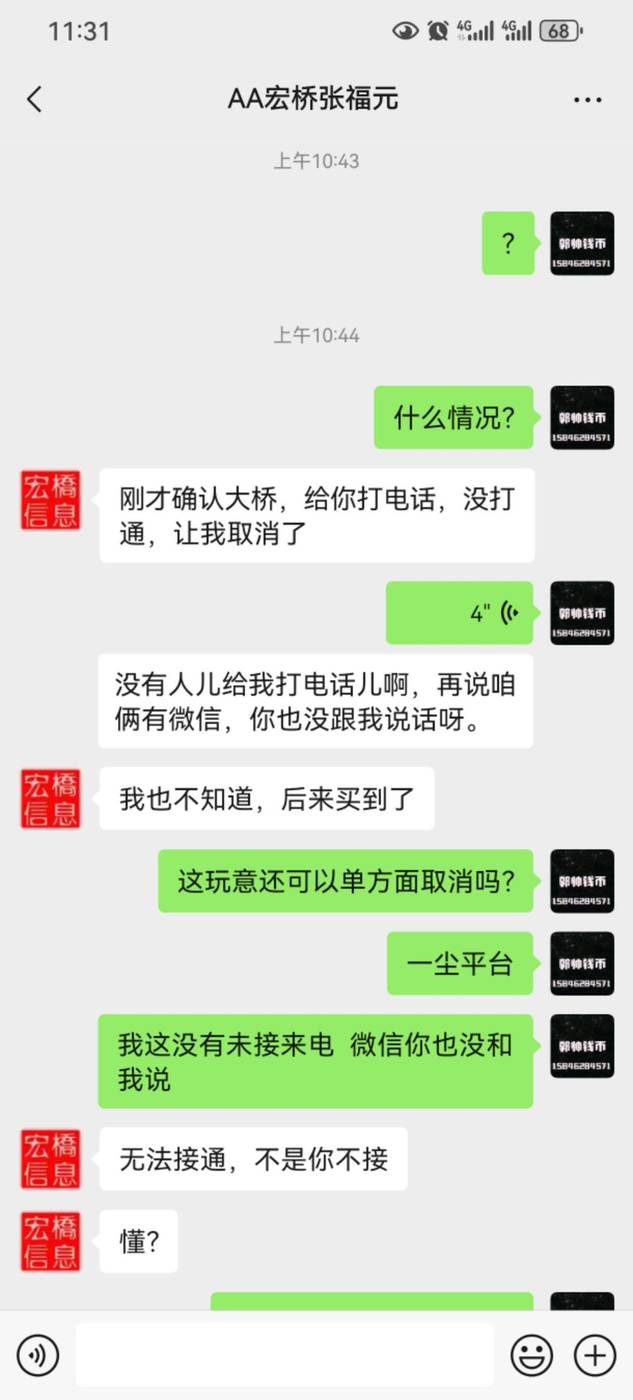This screenshot has width=633, height=1400.
Task: Open the emoji sticker panel
Action: (x=532, y=1356)
